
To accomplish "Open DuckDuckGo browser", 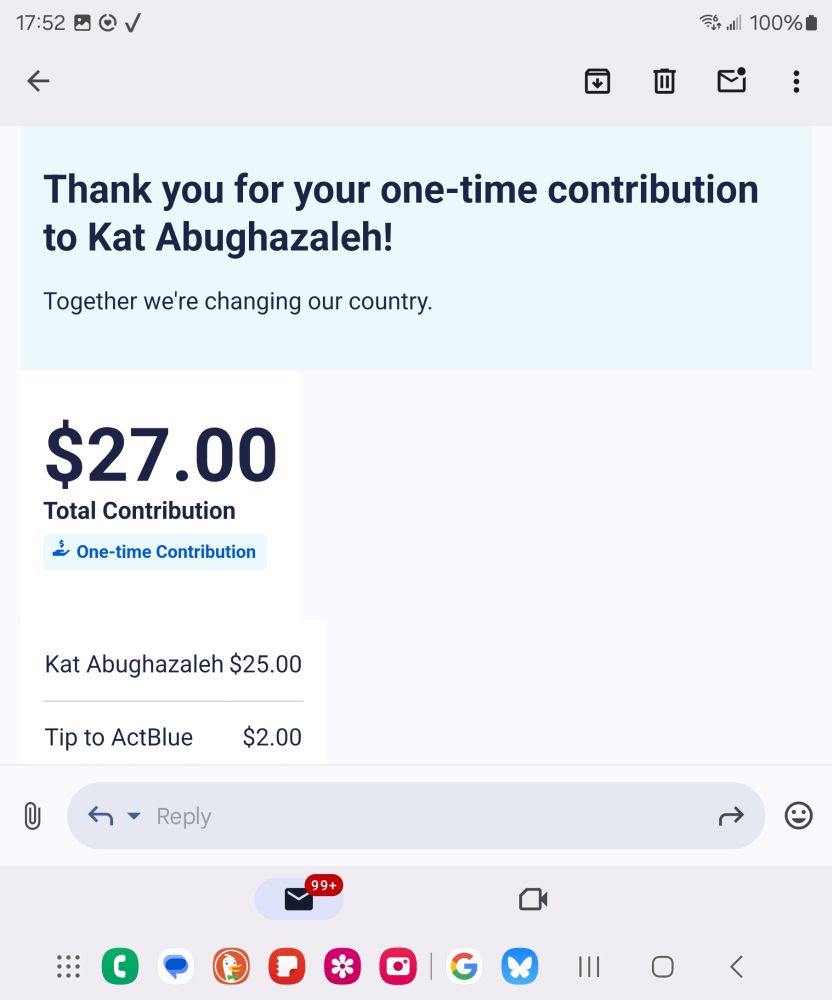I will [231, 967].
